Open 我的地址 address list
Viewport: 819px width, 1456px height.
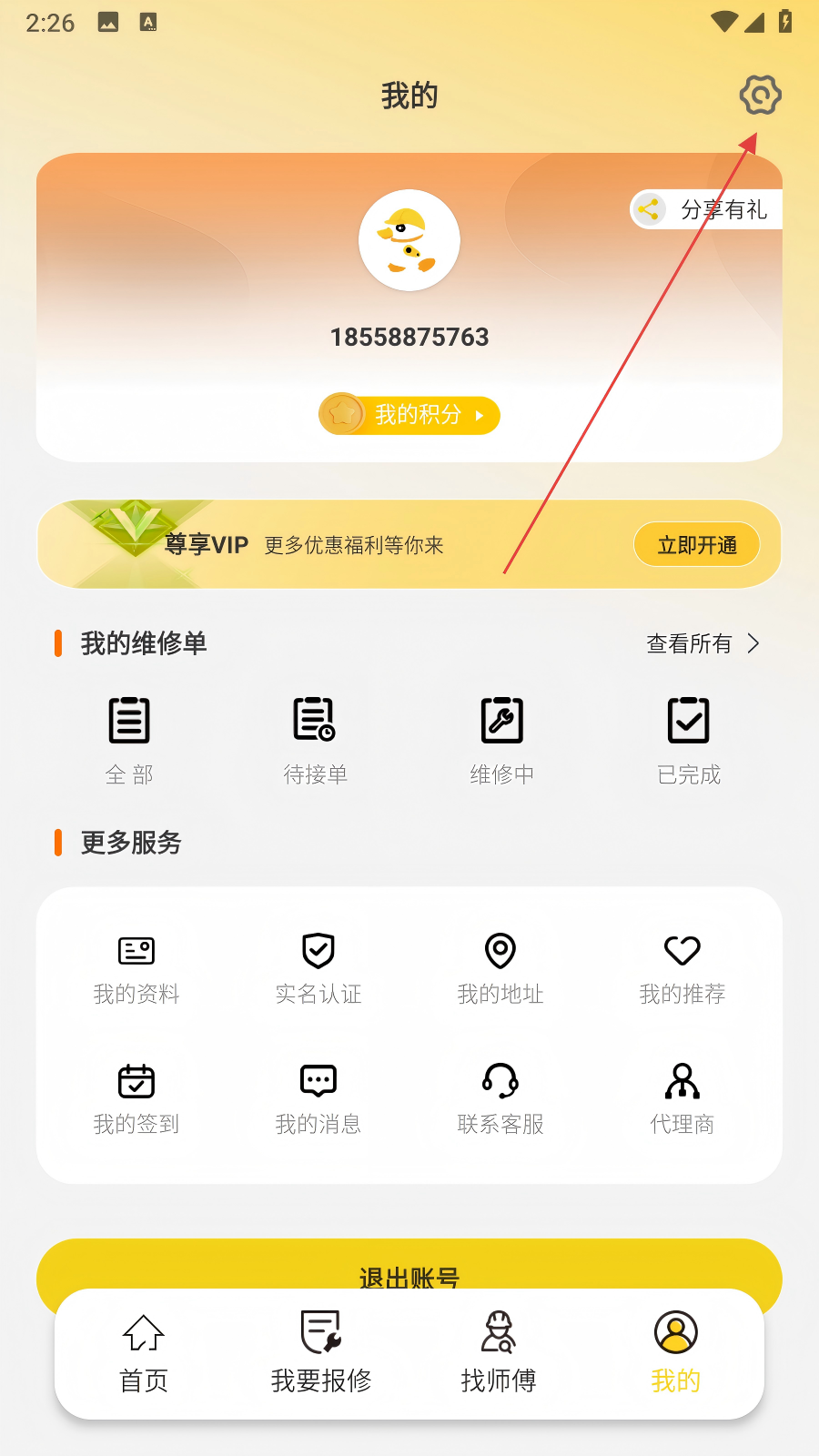[x=500, y=969]
